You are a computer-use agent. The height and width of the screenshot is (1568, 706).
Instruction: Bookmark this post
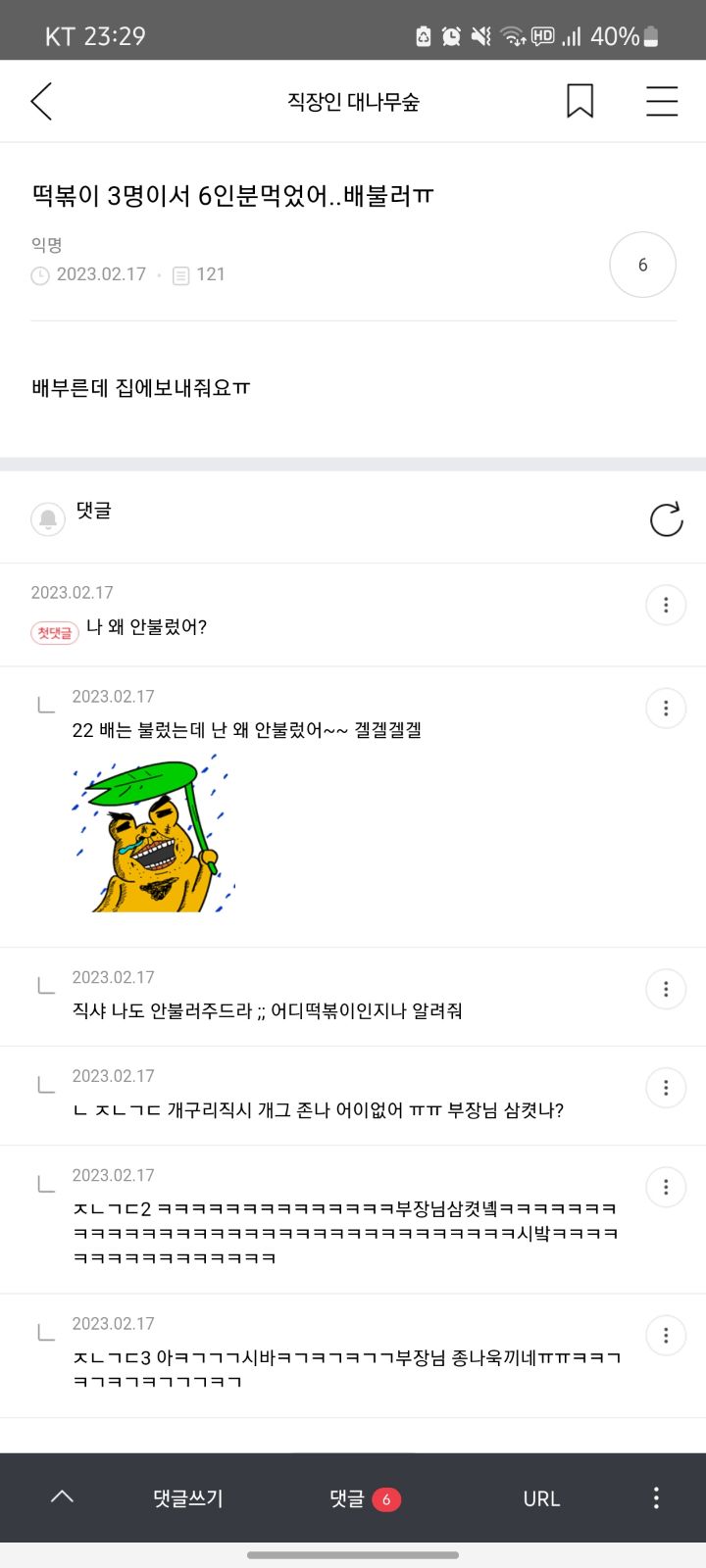coord(580,101)
